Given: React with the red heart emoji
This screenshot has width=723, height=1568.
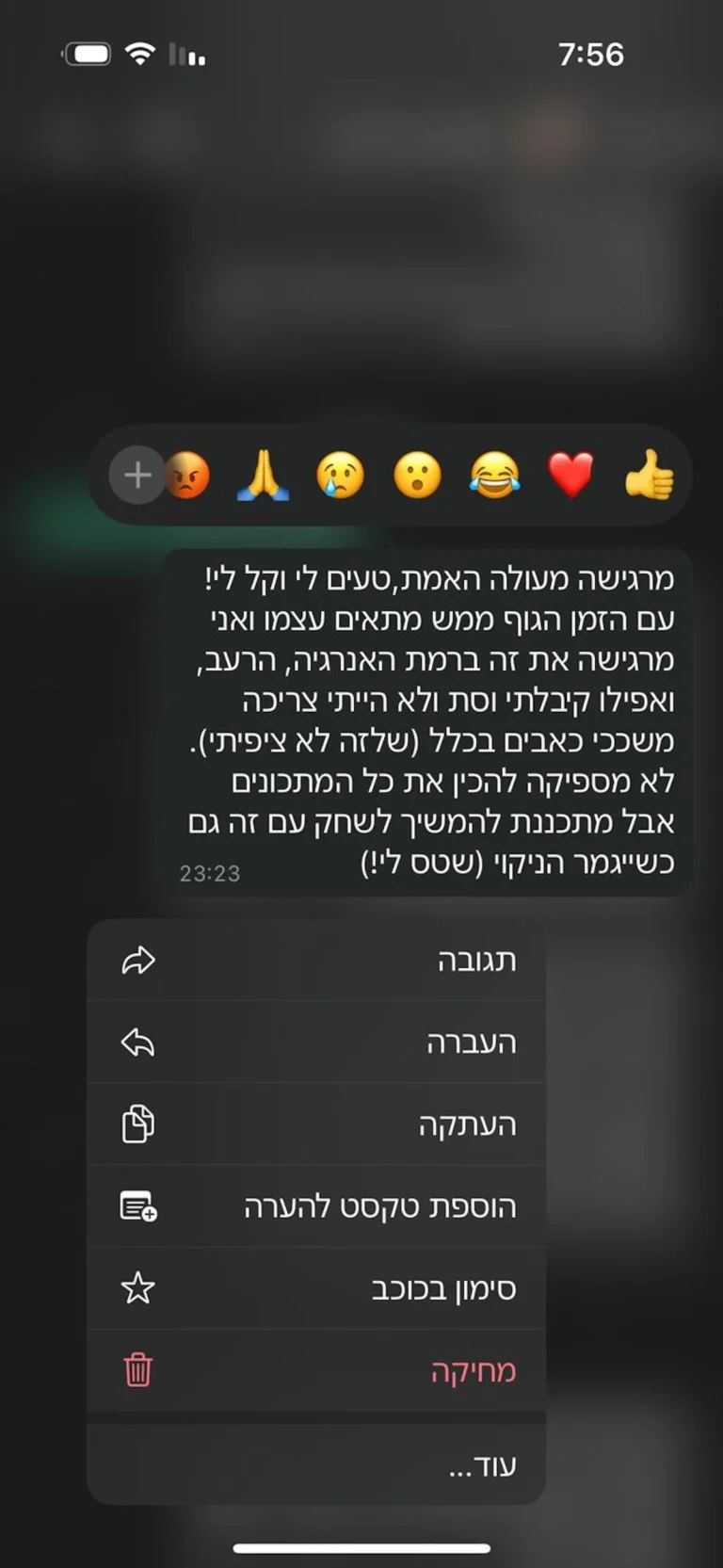Looking at the screenshot, I should [571, 475].
